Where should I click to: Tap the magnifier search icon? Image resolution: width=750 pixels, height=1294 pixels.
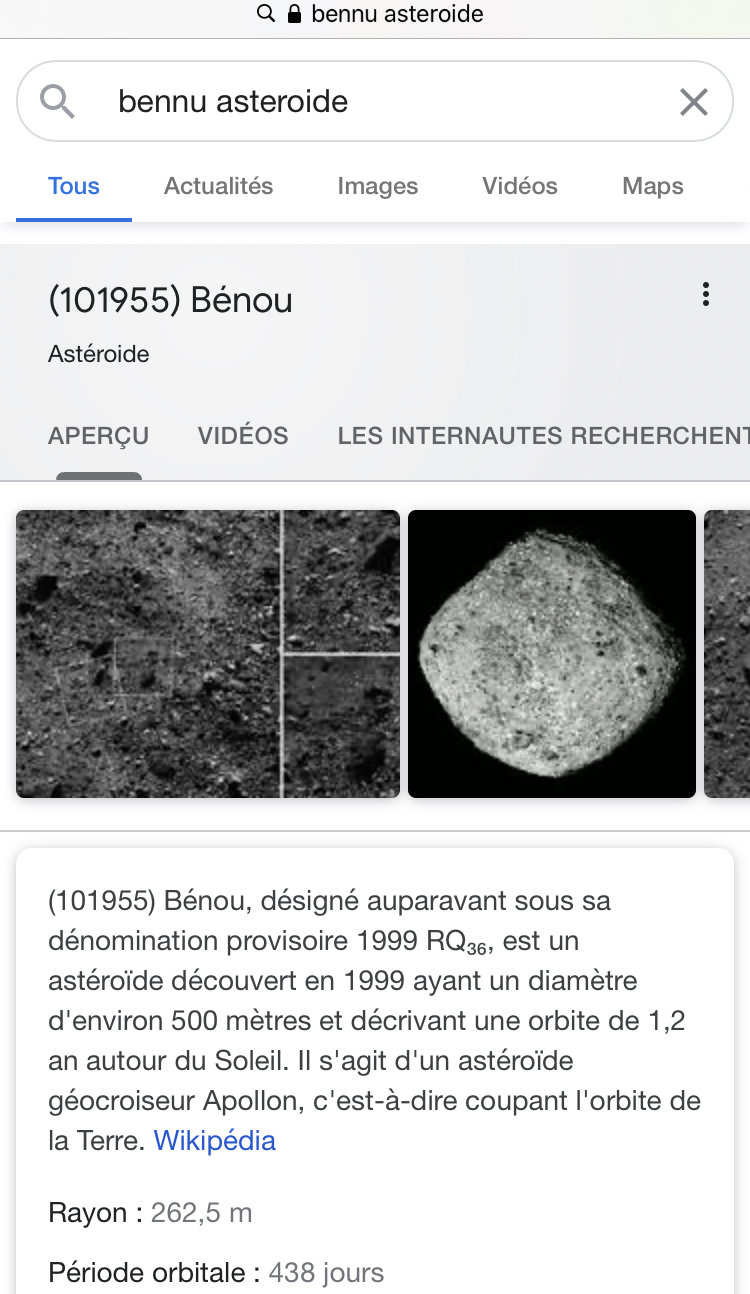(57, 102)
